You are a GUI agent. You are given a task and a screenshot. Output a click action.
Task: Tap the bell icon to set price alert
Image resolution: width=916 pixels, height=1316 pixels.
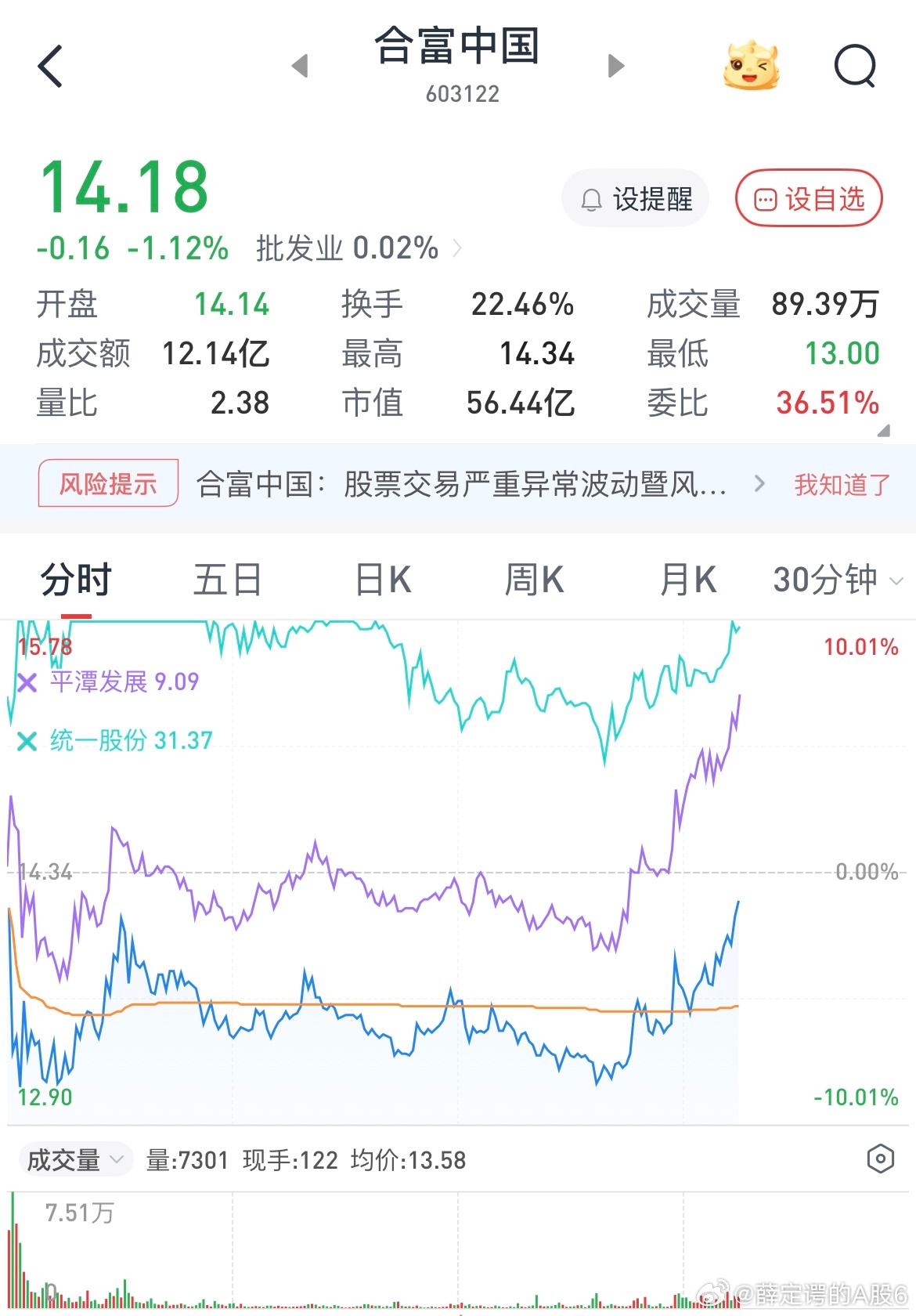591,198
